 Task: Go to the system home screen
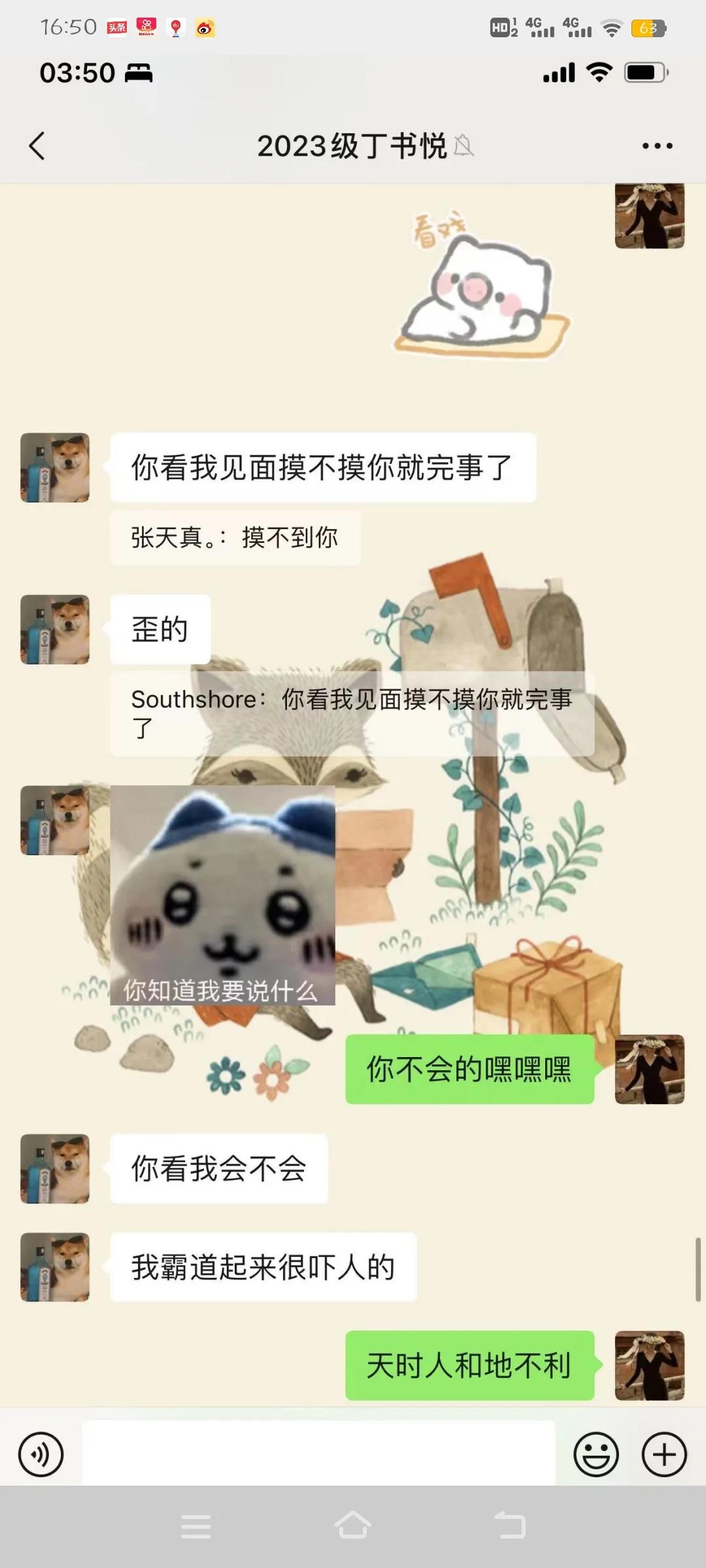point(353,1526)
